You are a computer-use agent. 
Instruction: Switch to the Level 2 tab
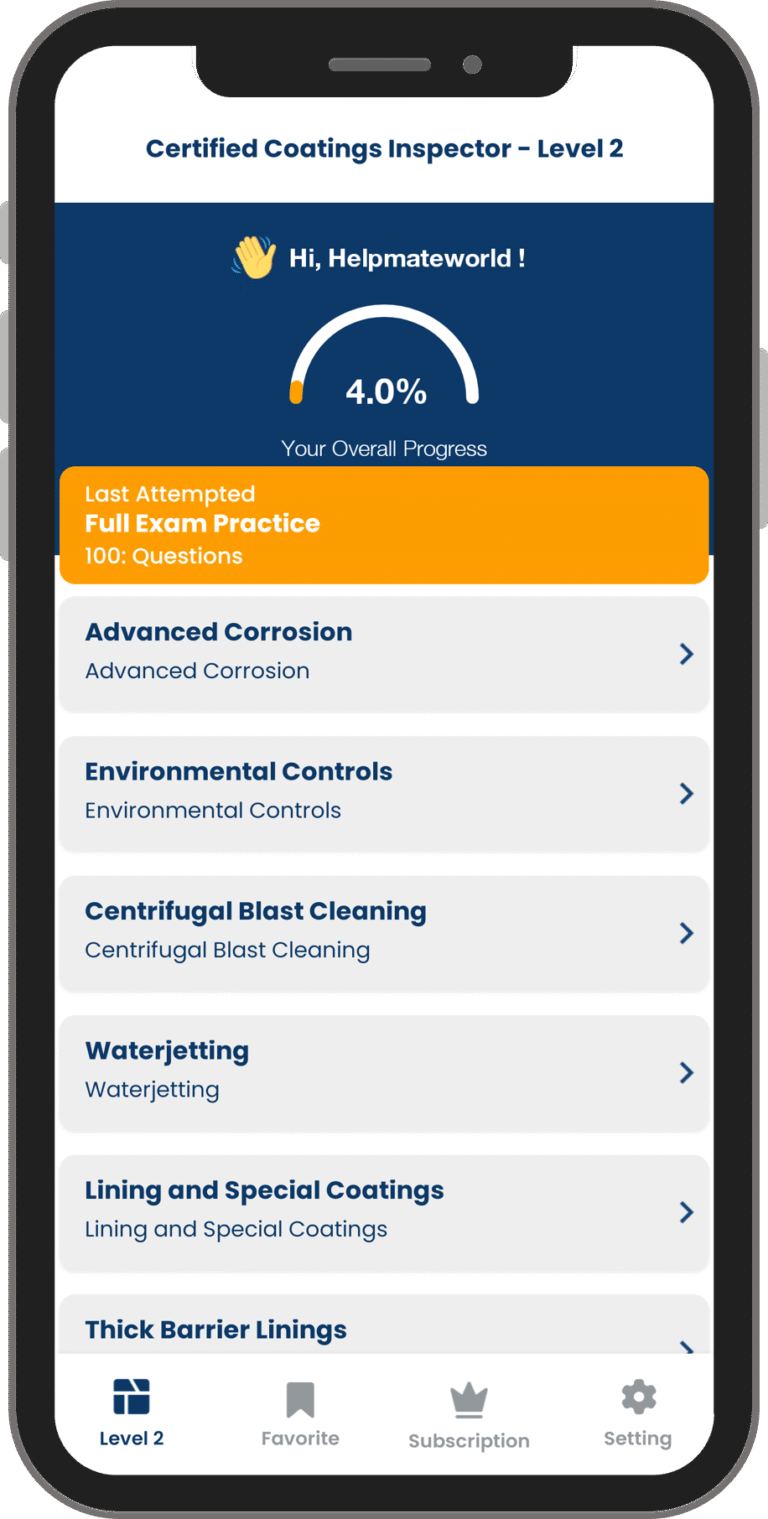click(x=131, y=1413)
